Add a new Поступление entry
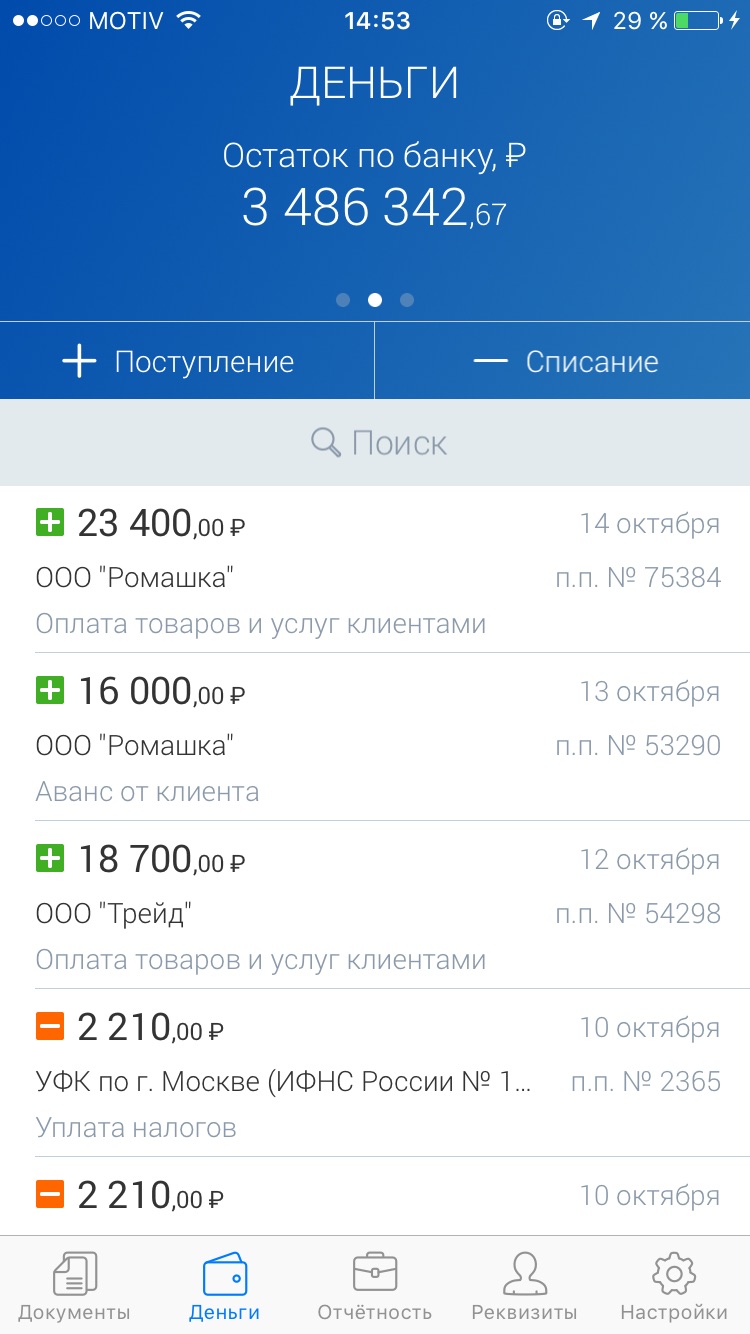This screenshot has height=1334, width=750. [x=187, y=361]
